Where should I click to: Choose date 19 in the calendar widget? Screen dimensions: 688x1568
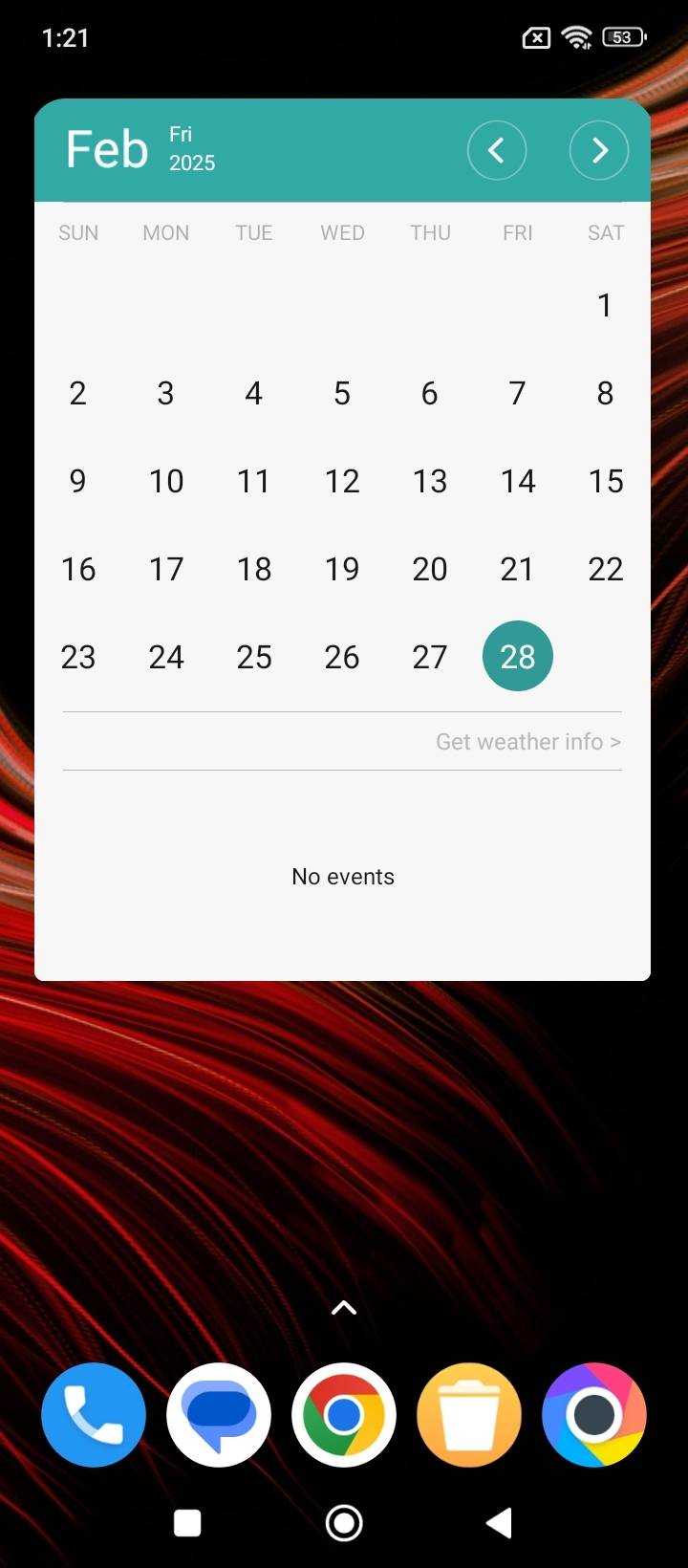click(x=342, y=569)
